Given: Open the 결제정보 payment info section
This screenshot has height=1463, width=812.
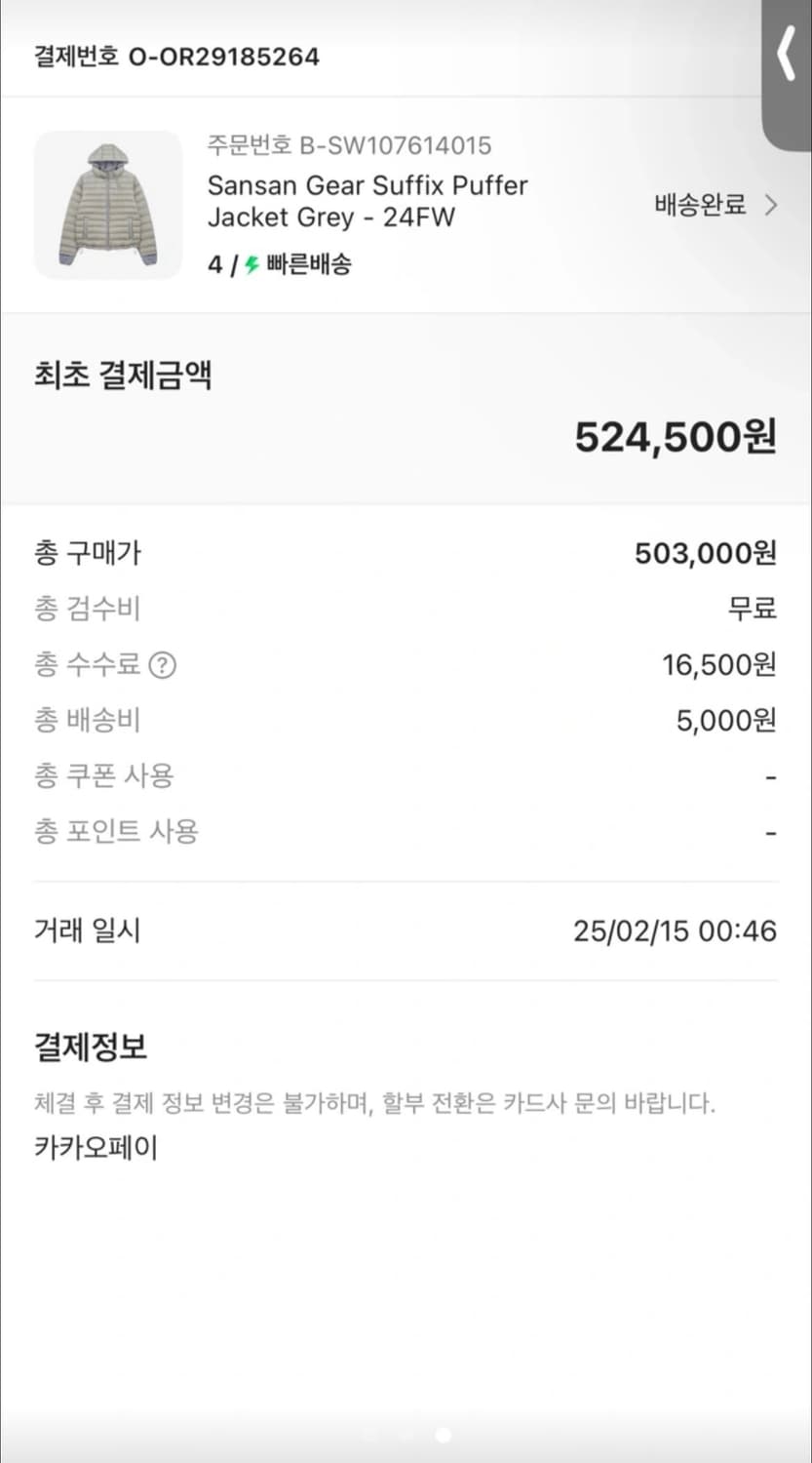Looking at the screenshot, I should [89, 1047].
